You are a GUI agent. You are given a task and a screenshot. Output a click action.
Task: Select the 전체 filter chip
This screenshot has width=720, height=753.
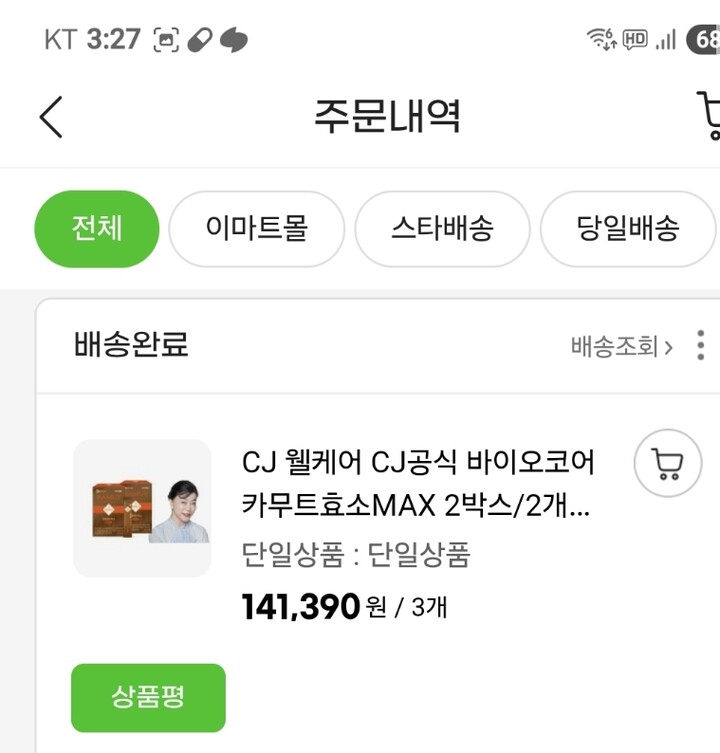[96, 229]
